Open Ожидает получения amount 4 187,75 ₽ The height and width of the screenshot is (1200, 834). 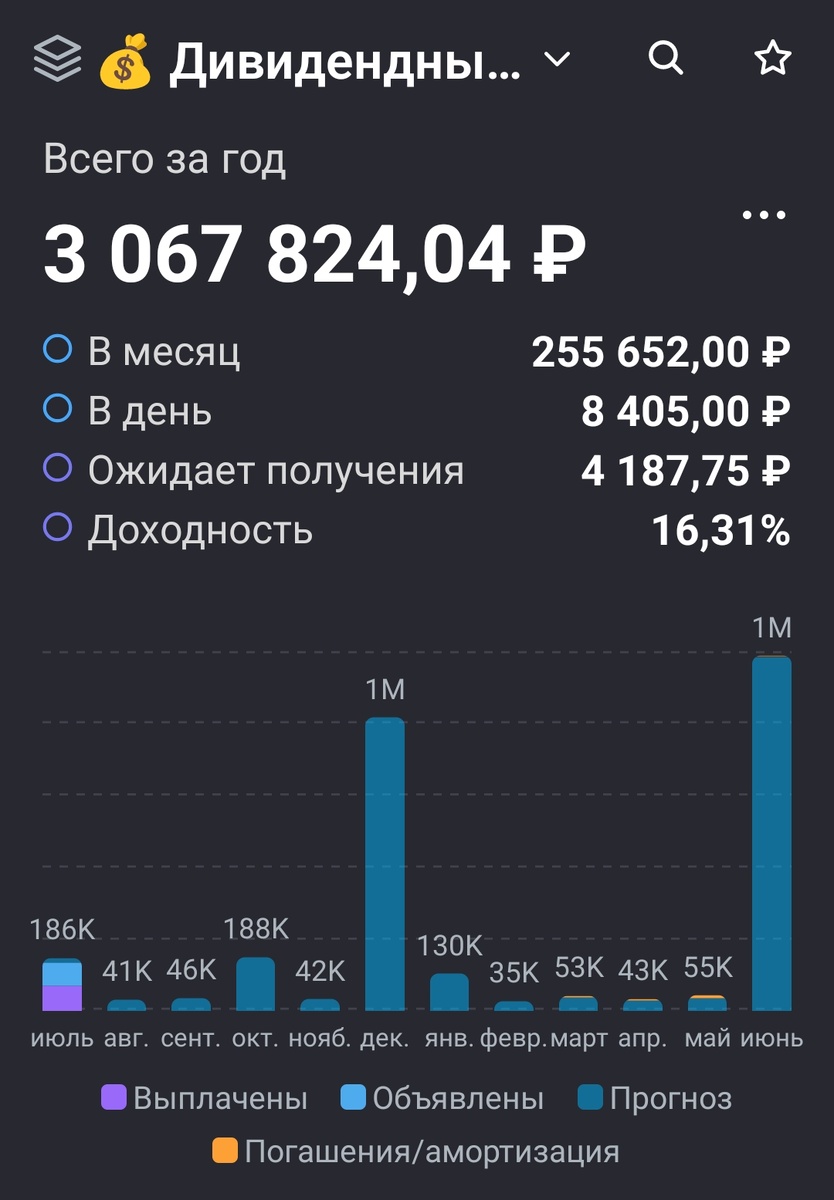point(683,469)
